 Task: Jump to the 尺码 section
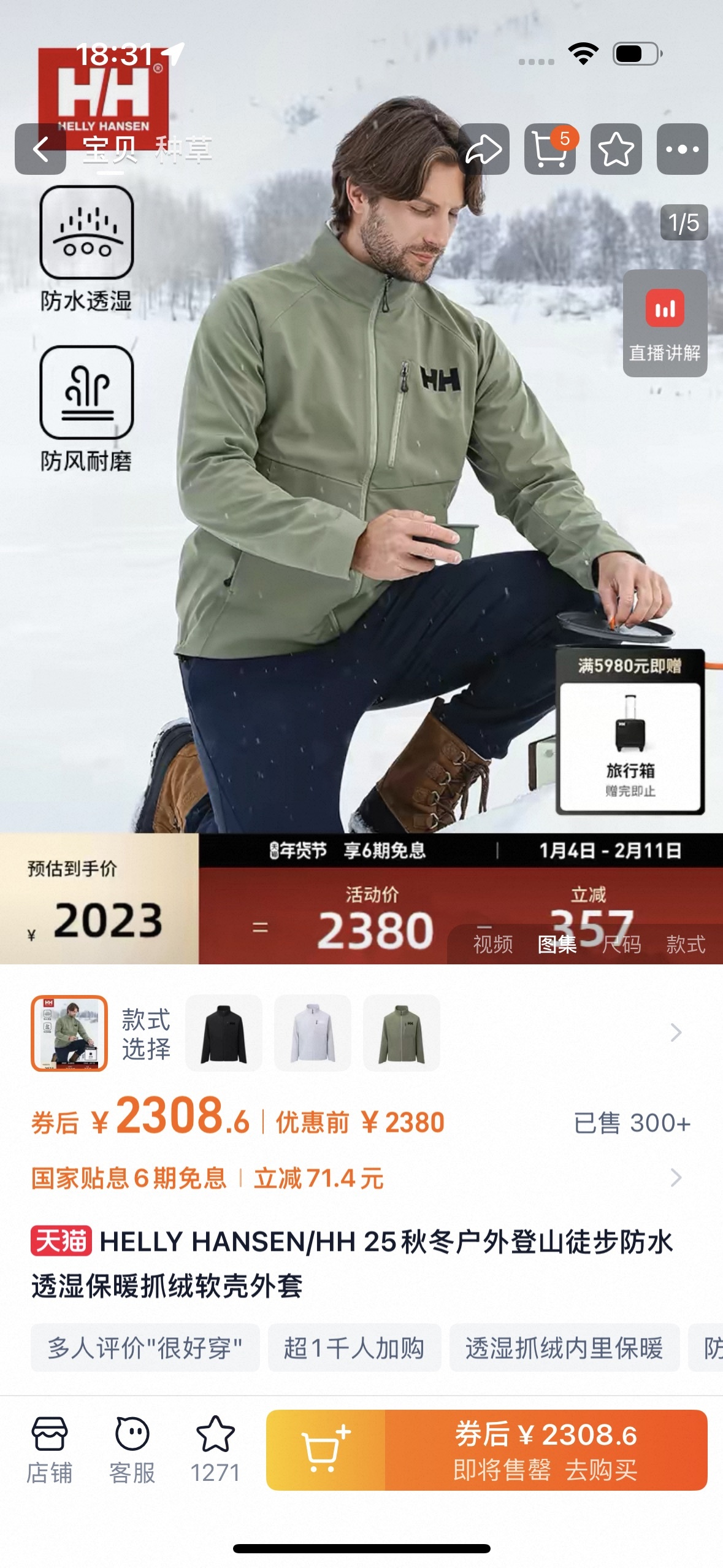[x=621, y=944]
